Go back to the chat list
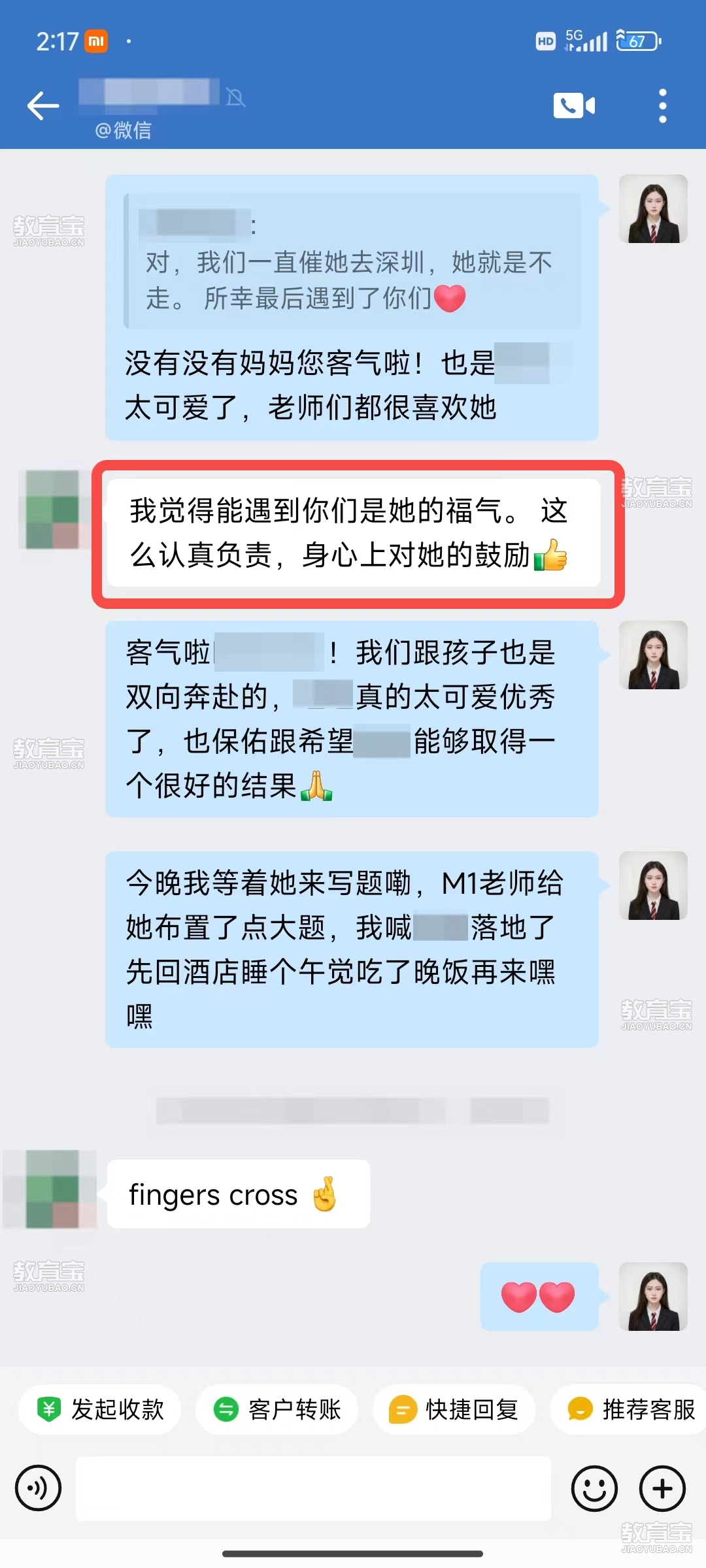 tap(43, 106)
